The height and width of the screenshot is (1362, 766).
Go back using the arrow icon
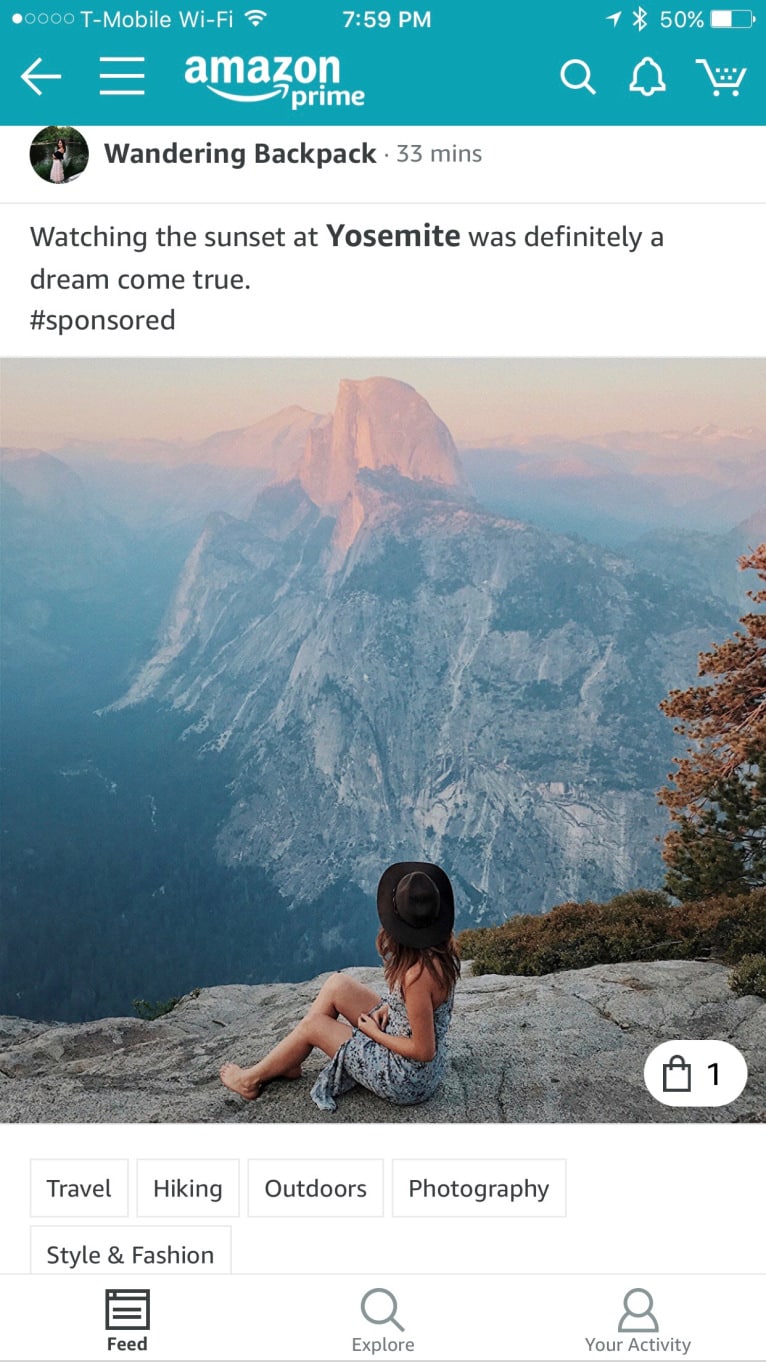41,76
